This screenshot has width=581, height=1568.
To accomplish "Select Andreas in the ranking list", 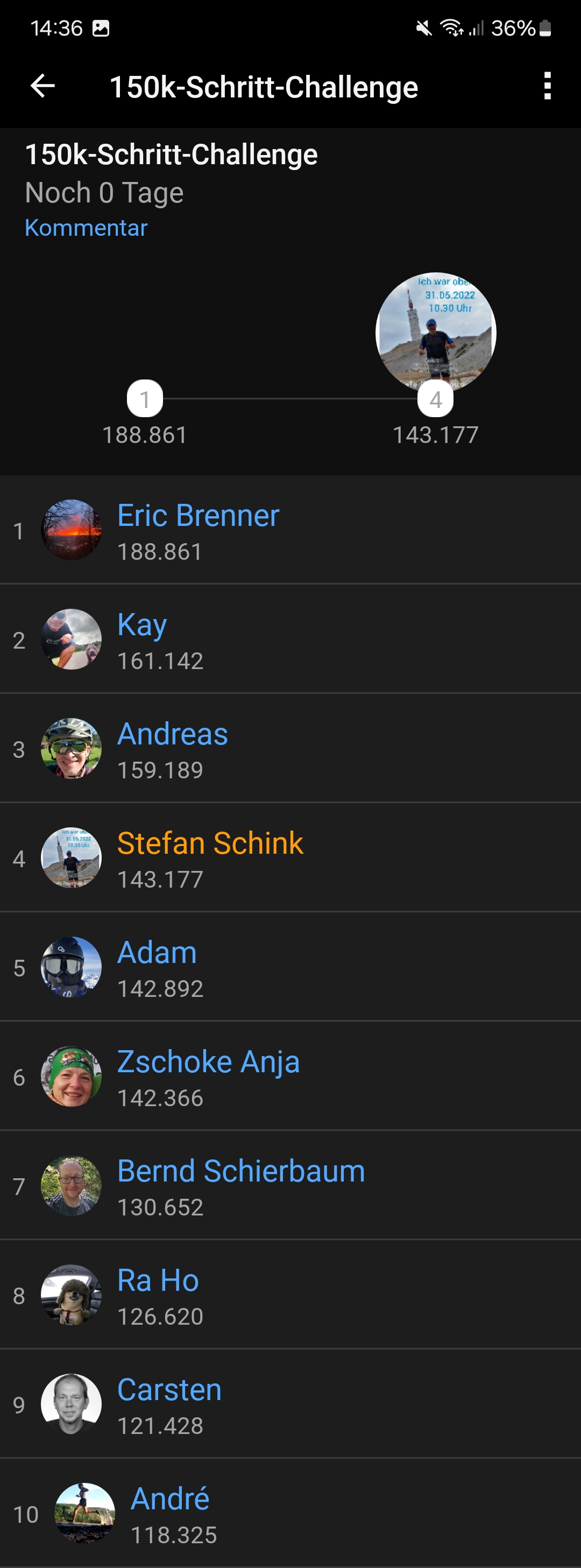I will pos(173,734).
